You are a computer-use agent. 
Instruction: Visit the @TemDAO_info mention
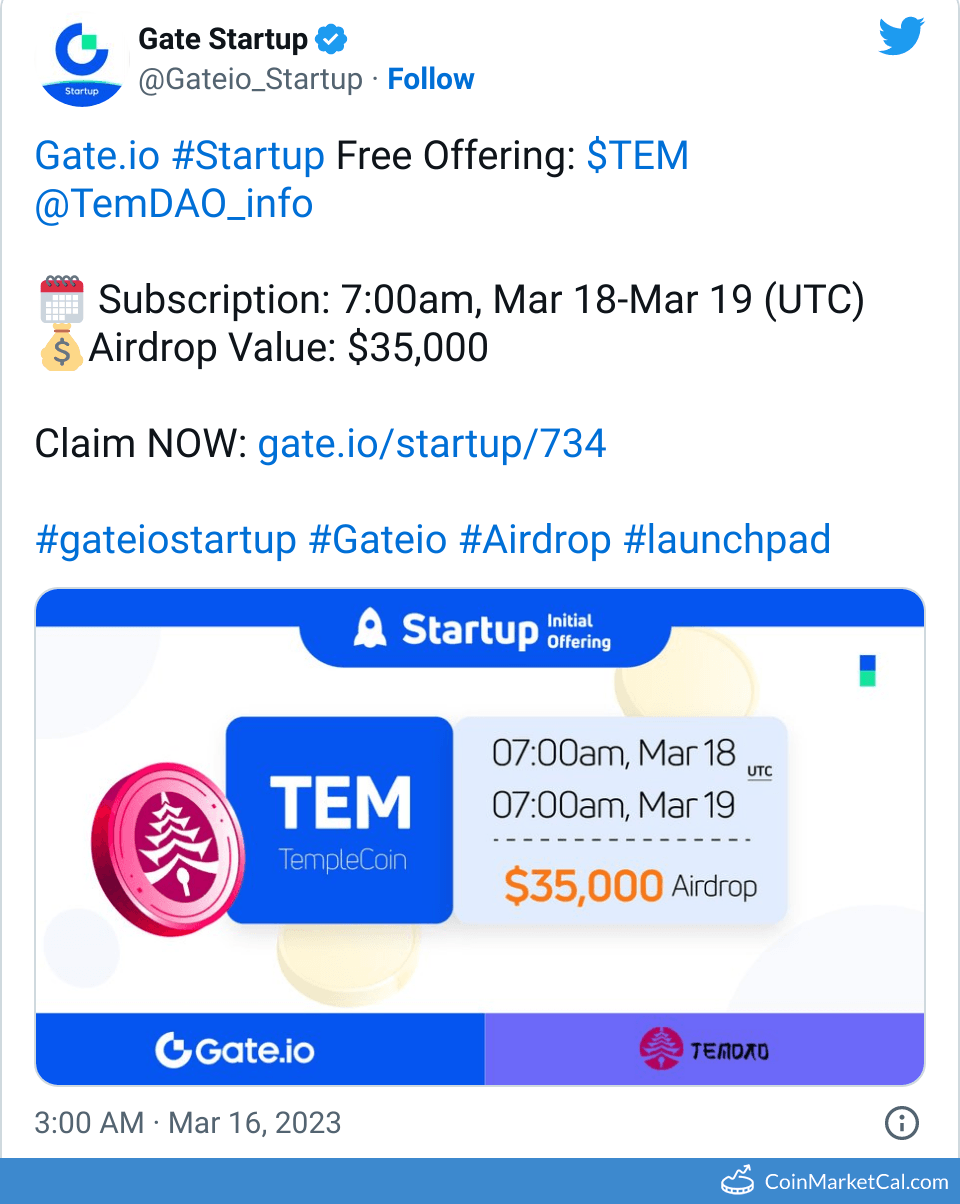coord(174,204)
